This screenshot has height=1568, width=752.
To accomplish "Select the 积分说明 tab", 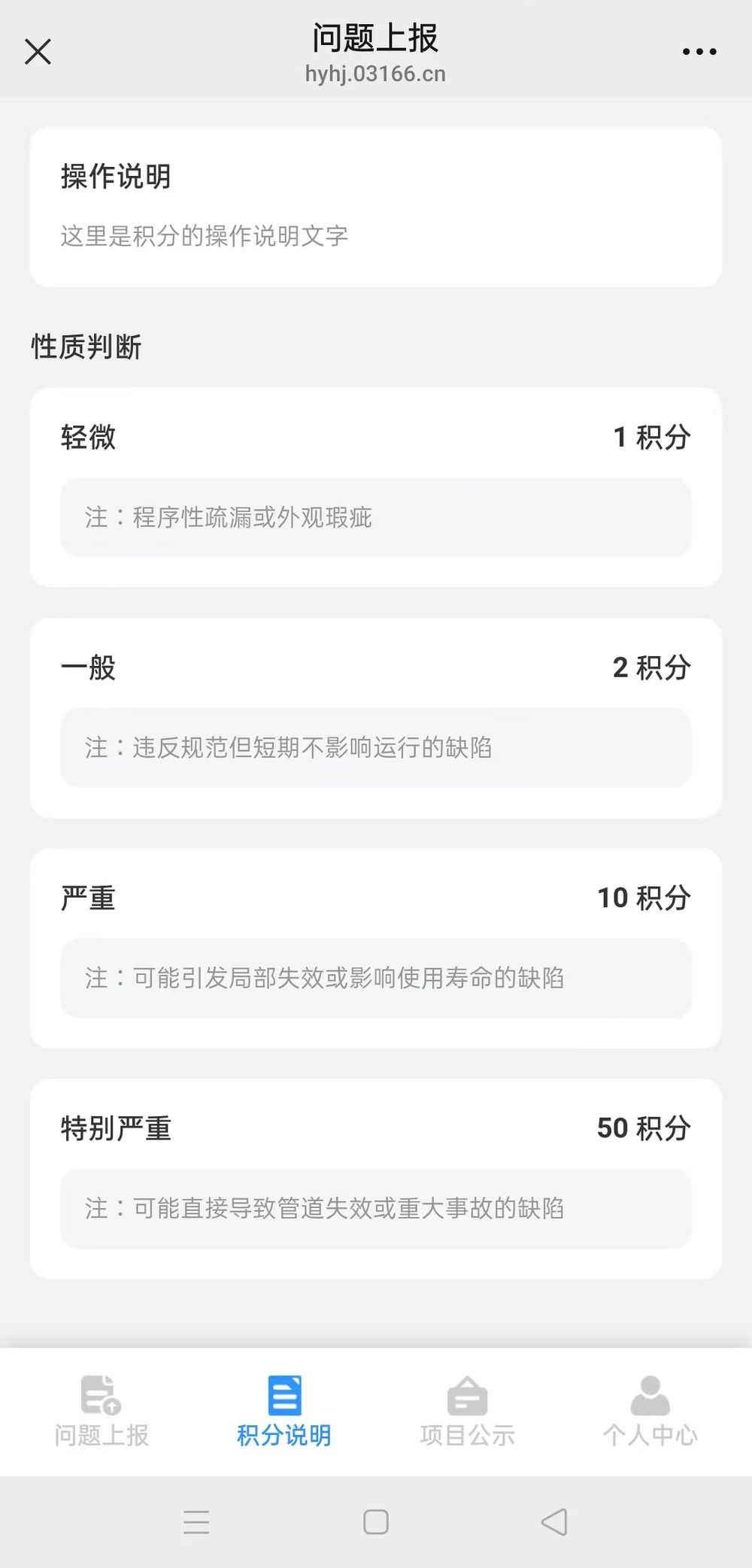I will 284,1411.
